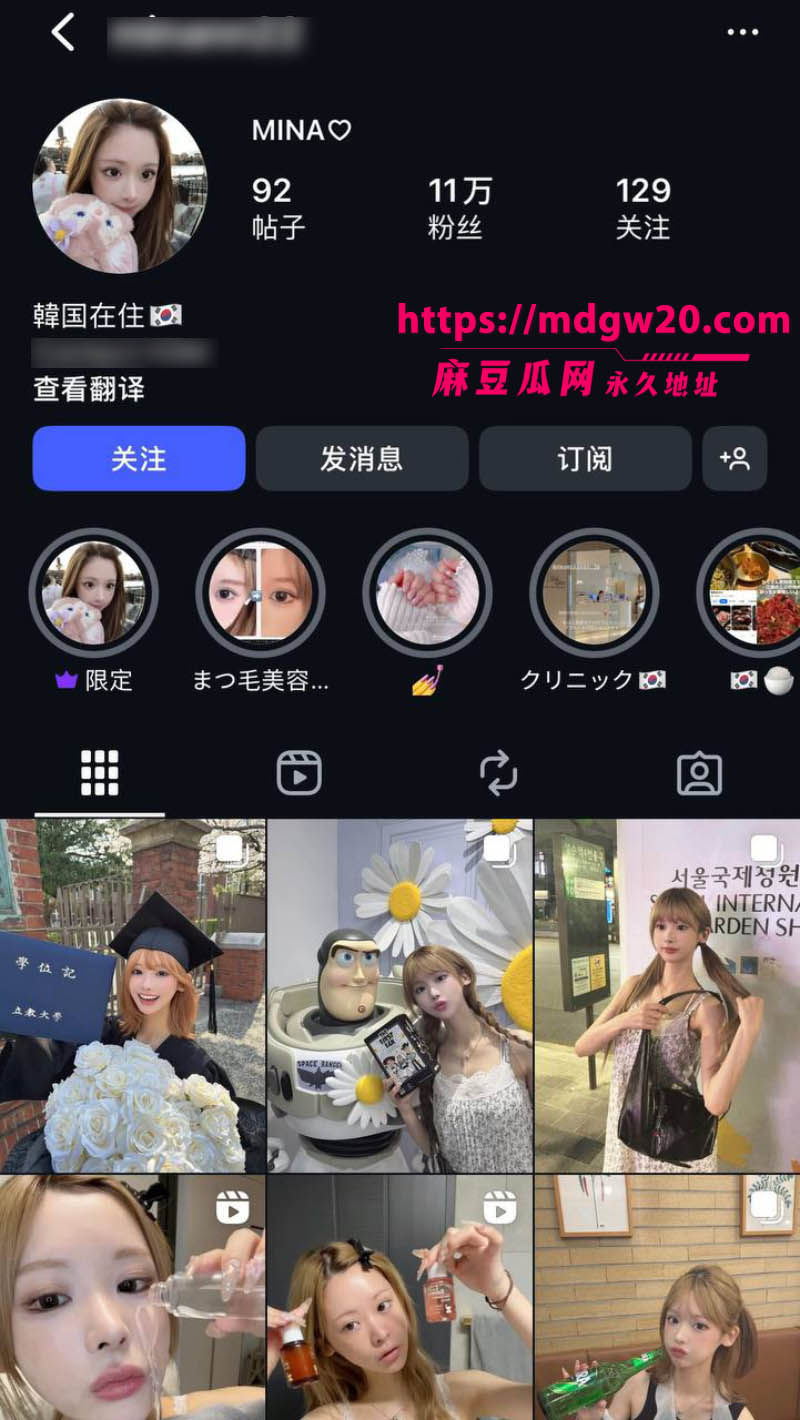Switch to the tagged photos tab
Viewport: 800px width, 1420px height.
(699, 773)
